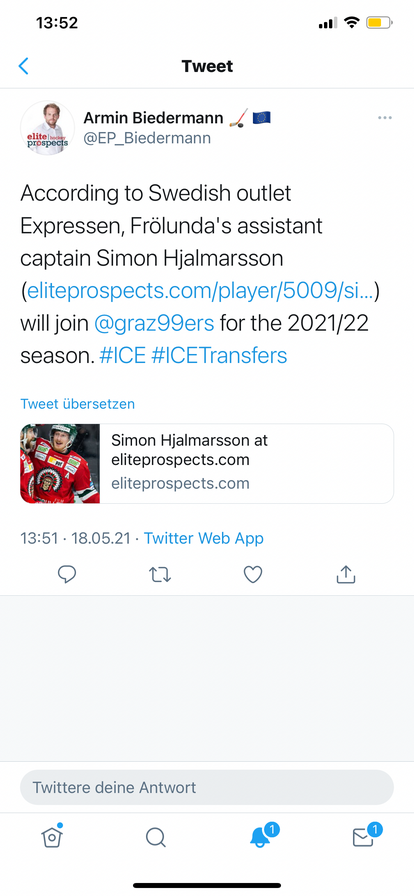This screenshot has height=896, width=414.
Task: Open the messages envelope tab
Action: pos(364,835)
